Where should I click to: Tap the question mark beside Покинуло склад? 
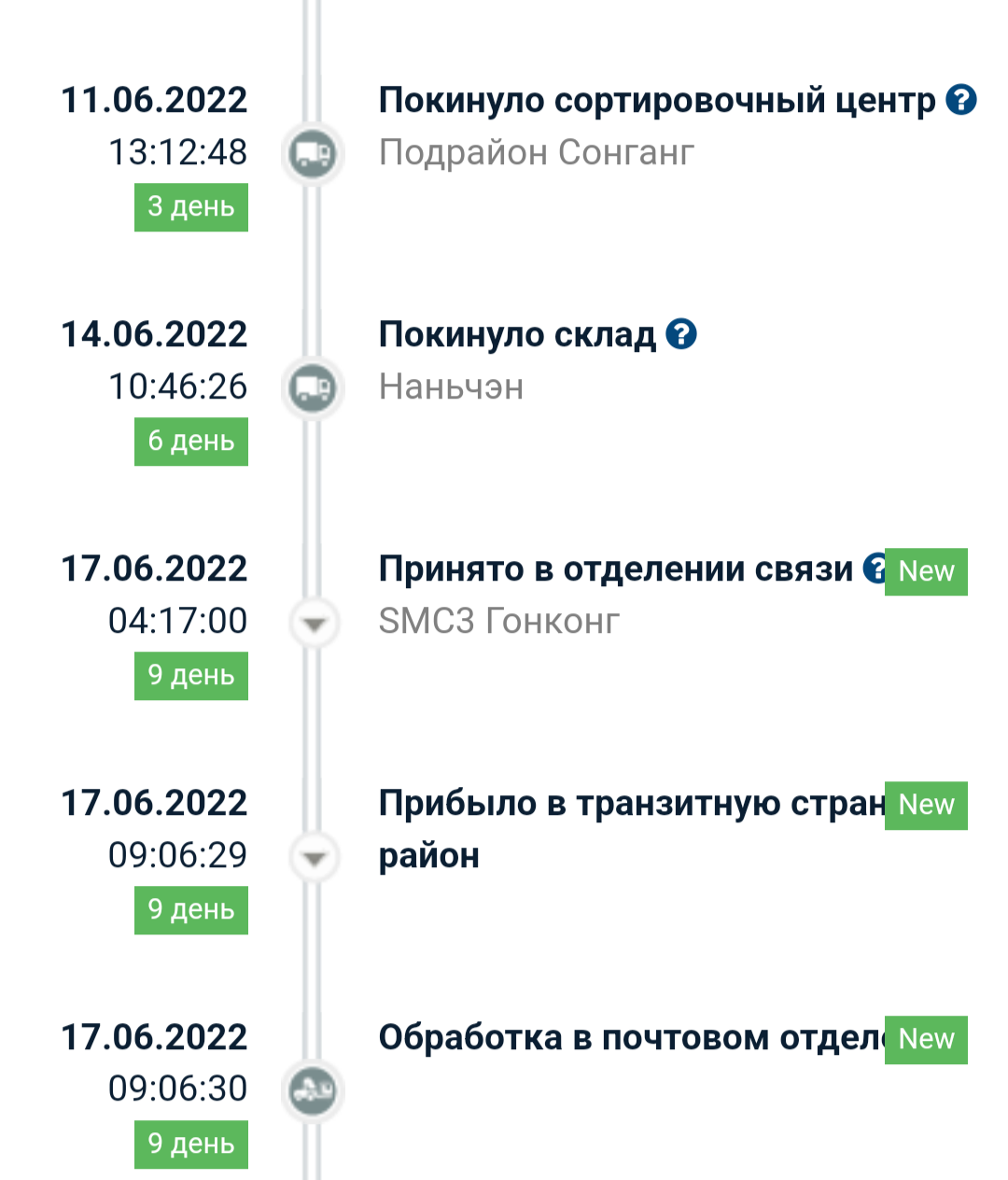click(681, 334)
